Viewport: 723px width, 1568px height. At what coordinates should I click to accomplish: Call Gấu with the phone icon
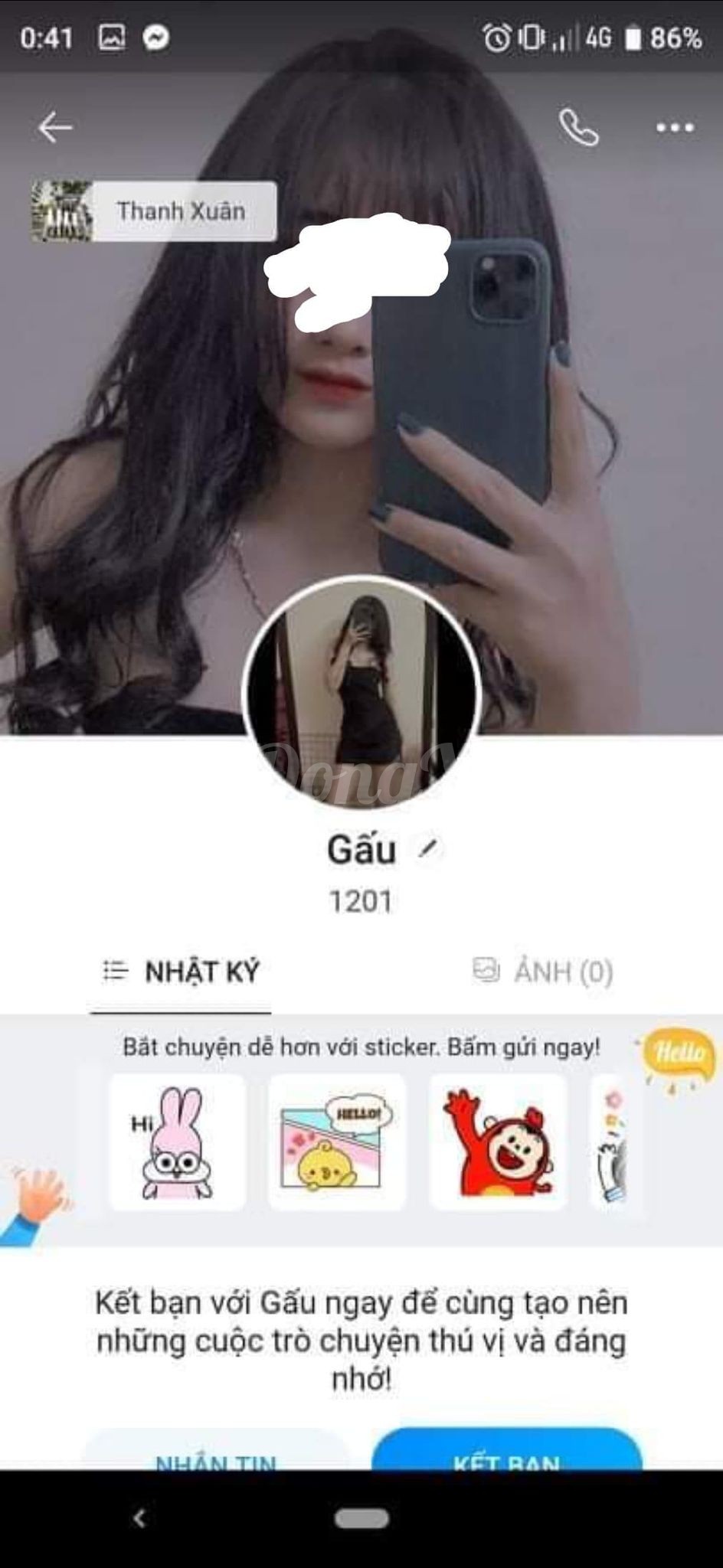tap(578, 128)
